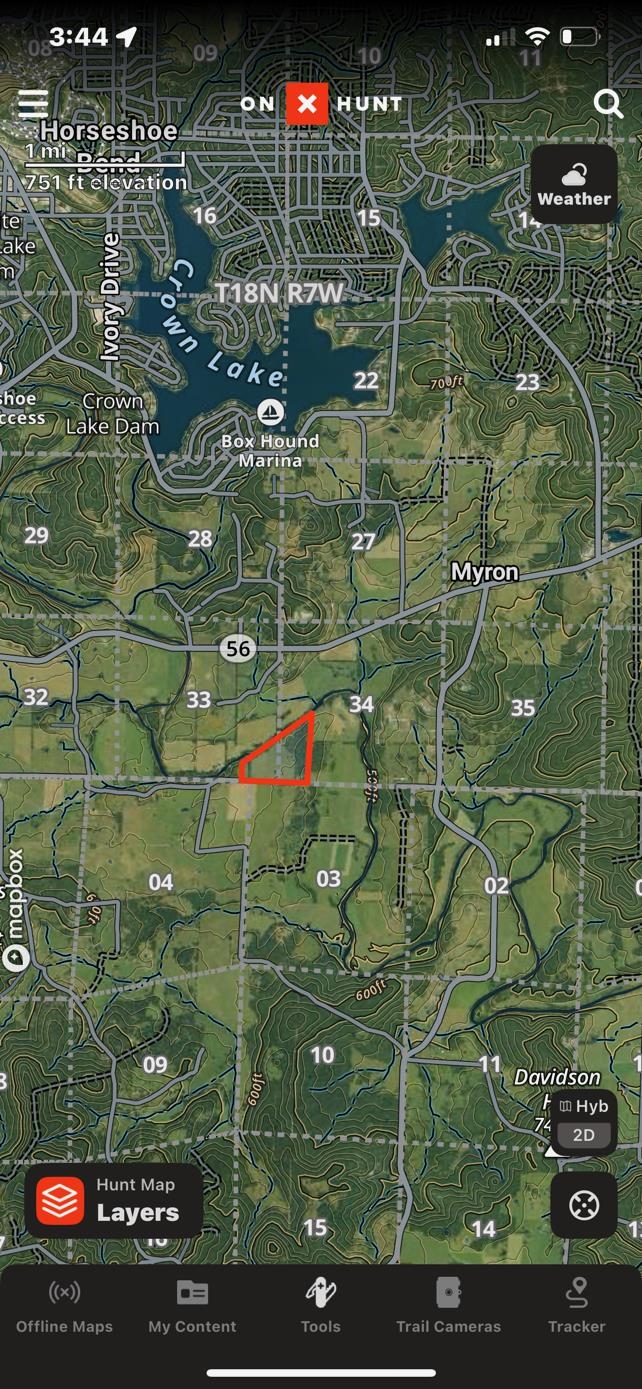The width and height of the screenshot is (642, 1389).
Task: Show the Weather overlay
Action: click(x=573, y=185)
